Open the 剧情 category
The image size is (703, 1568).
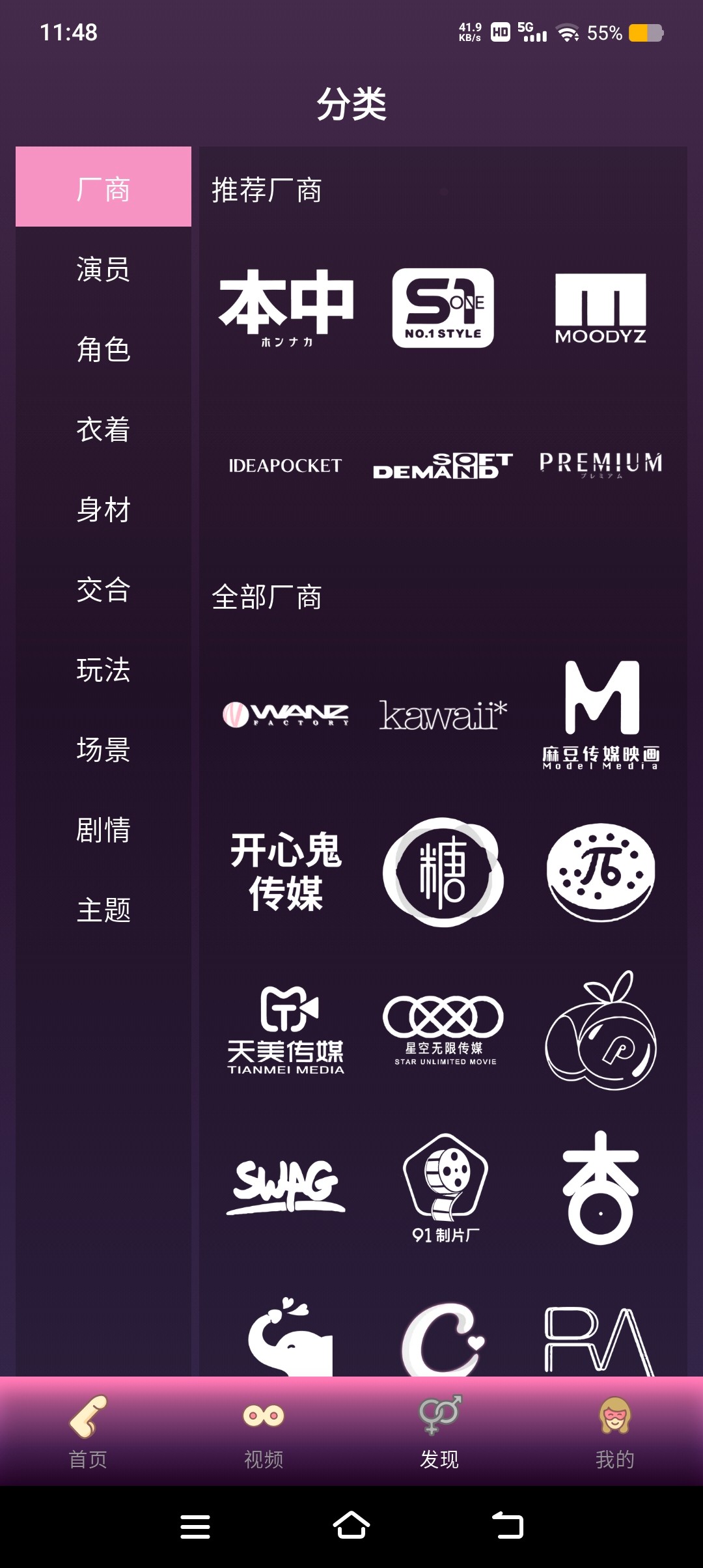point(103,830)
